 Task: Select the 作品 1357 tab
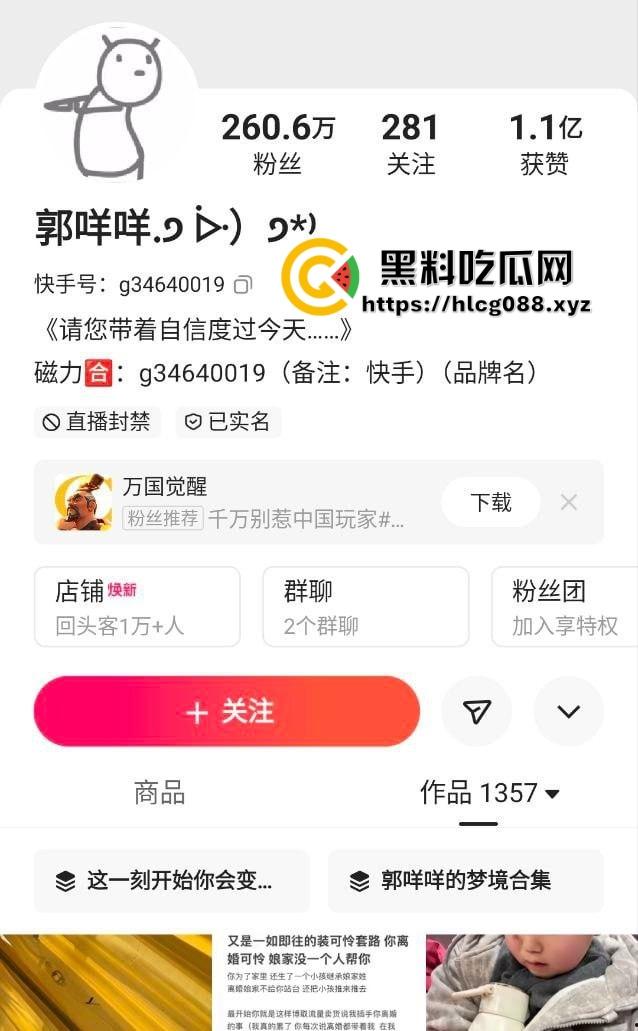[489, 793]
